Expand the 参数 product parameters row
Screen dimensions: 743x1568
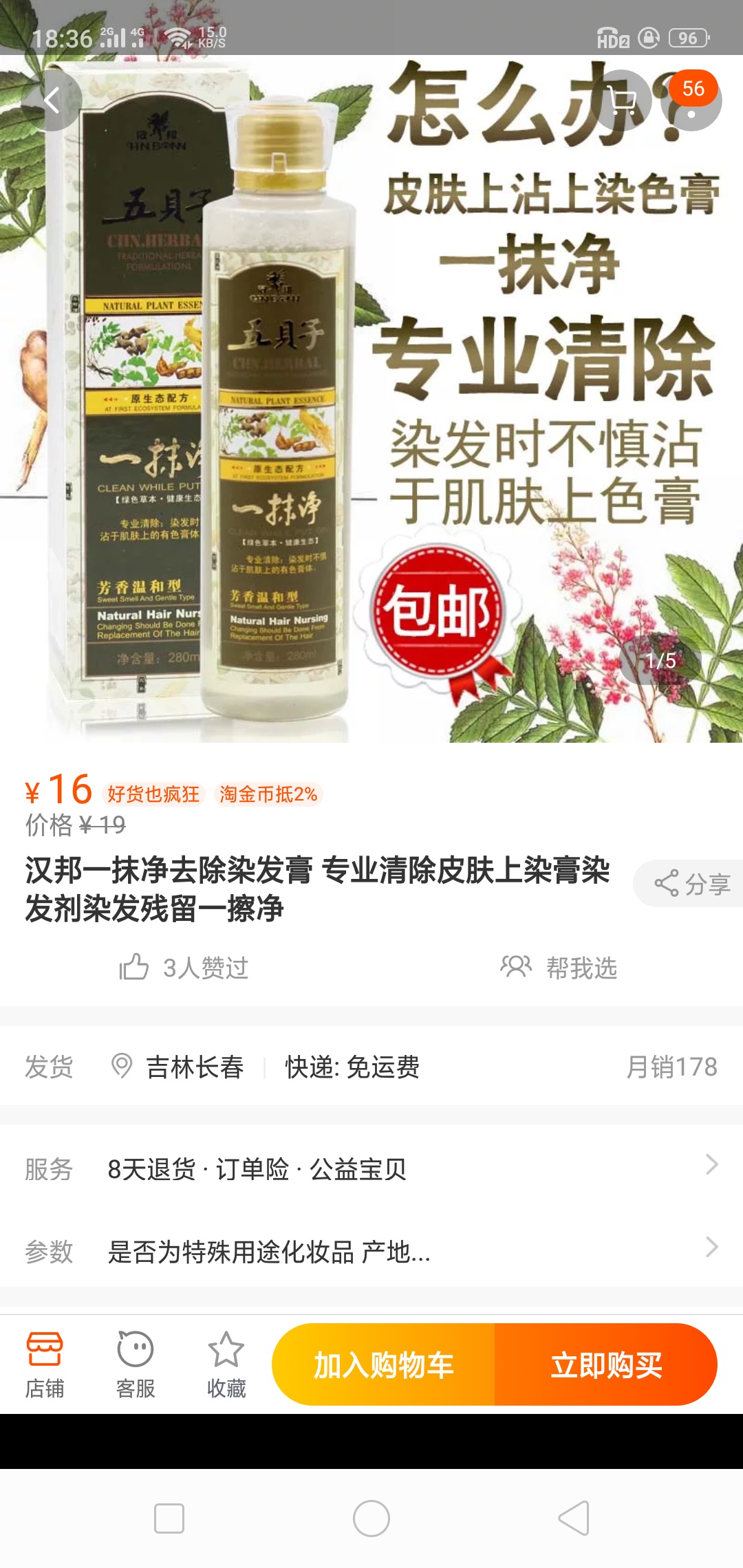click(371, 1251)
